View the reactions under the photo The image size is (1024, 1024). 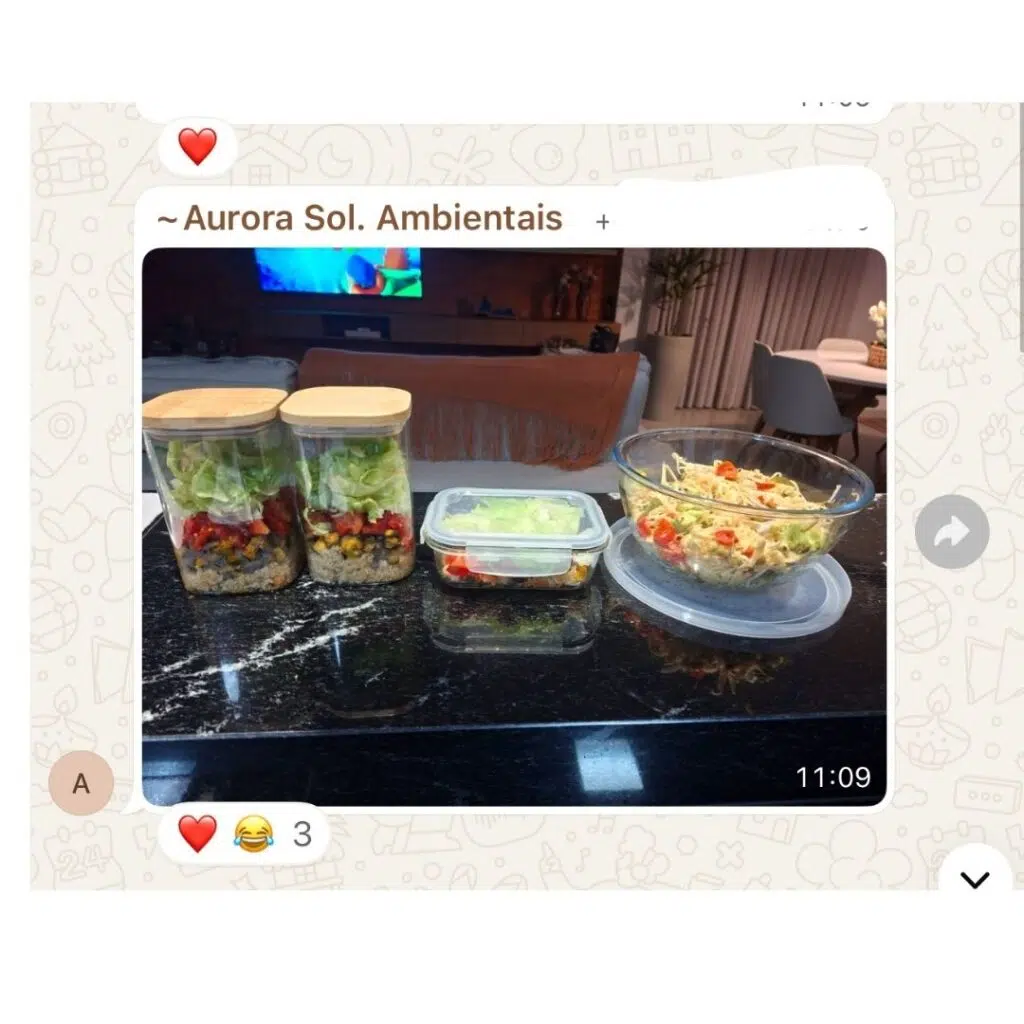tap(244, 833)
